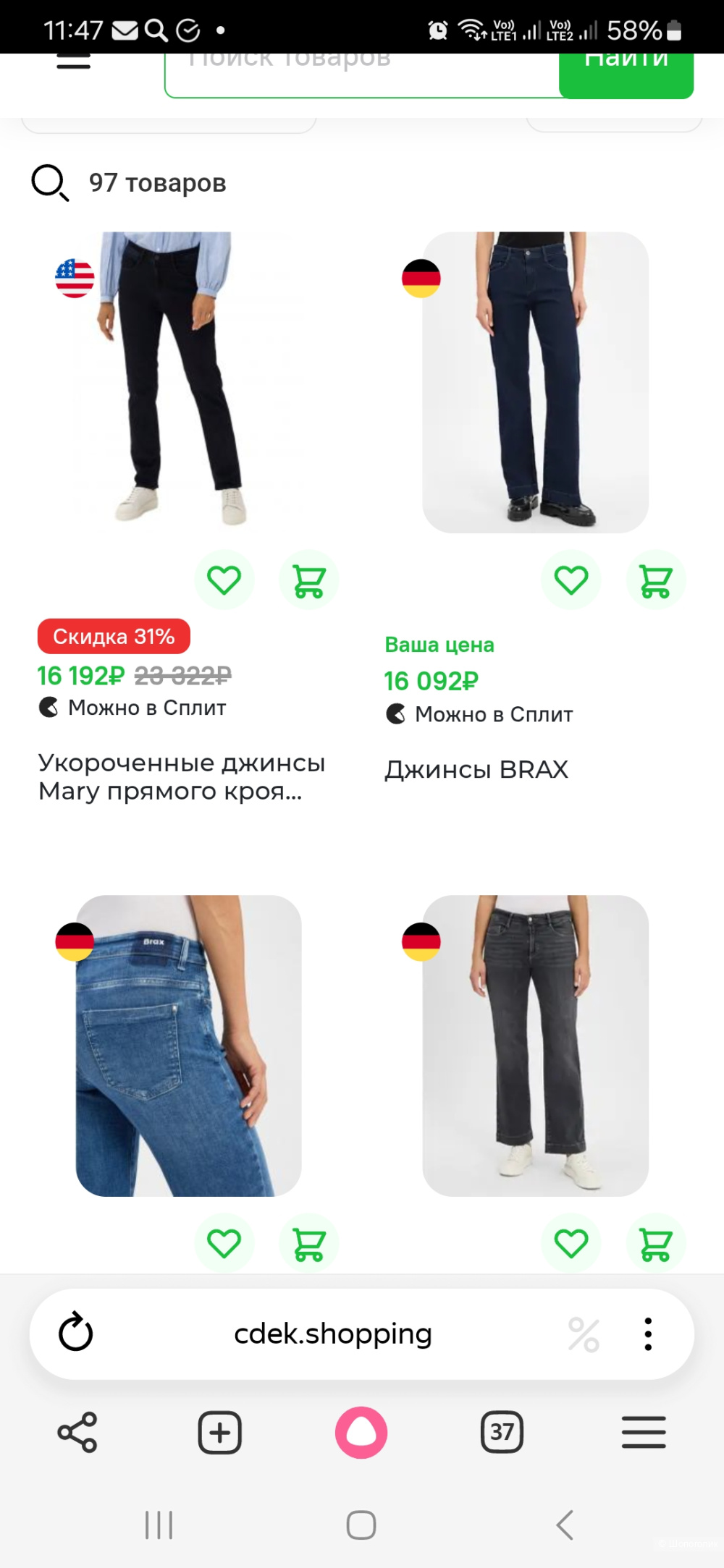Add the grey wide-leg jeans to cart
724x1568 pixels.
click(x=656, y=1244)
